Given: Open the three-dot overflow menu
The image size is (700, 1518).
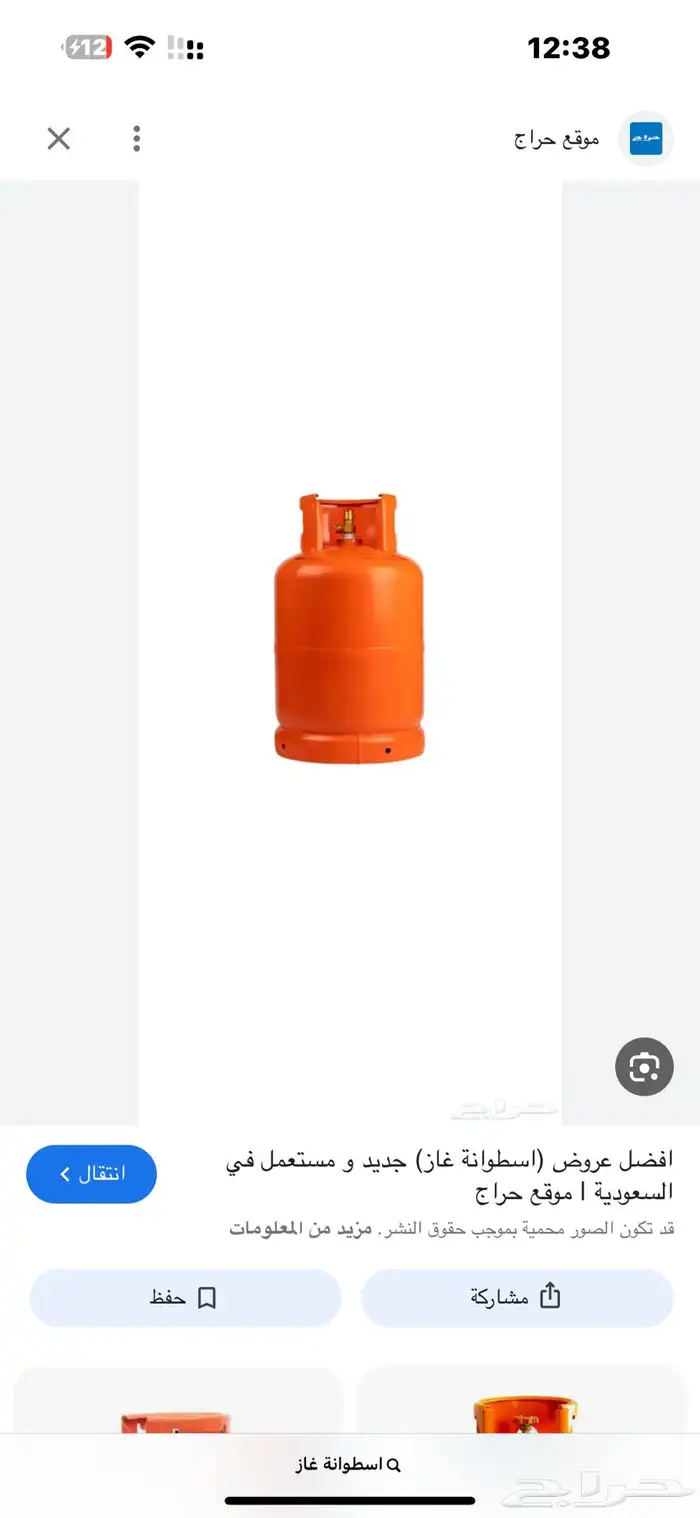Looking at the screenshot, I should [x=137, y=139].
